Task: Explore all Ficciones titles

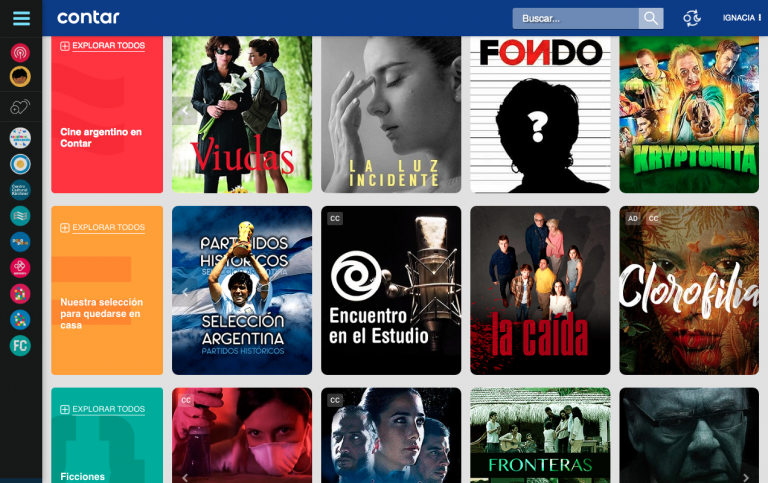Action: pos(103,410)
